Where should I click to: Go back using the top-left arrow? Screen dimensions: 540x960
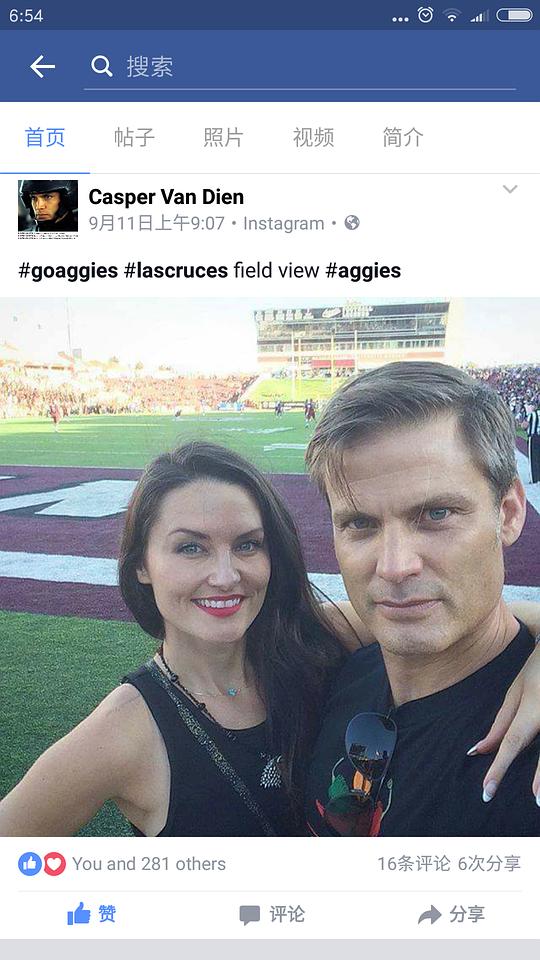tap(42, 66)
